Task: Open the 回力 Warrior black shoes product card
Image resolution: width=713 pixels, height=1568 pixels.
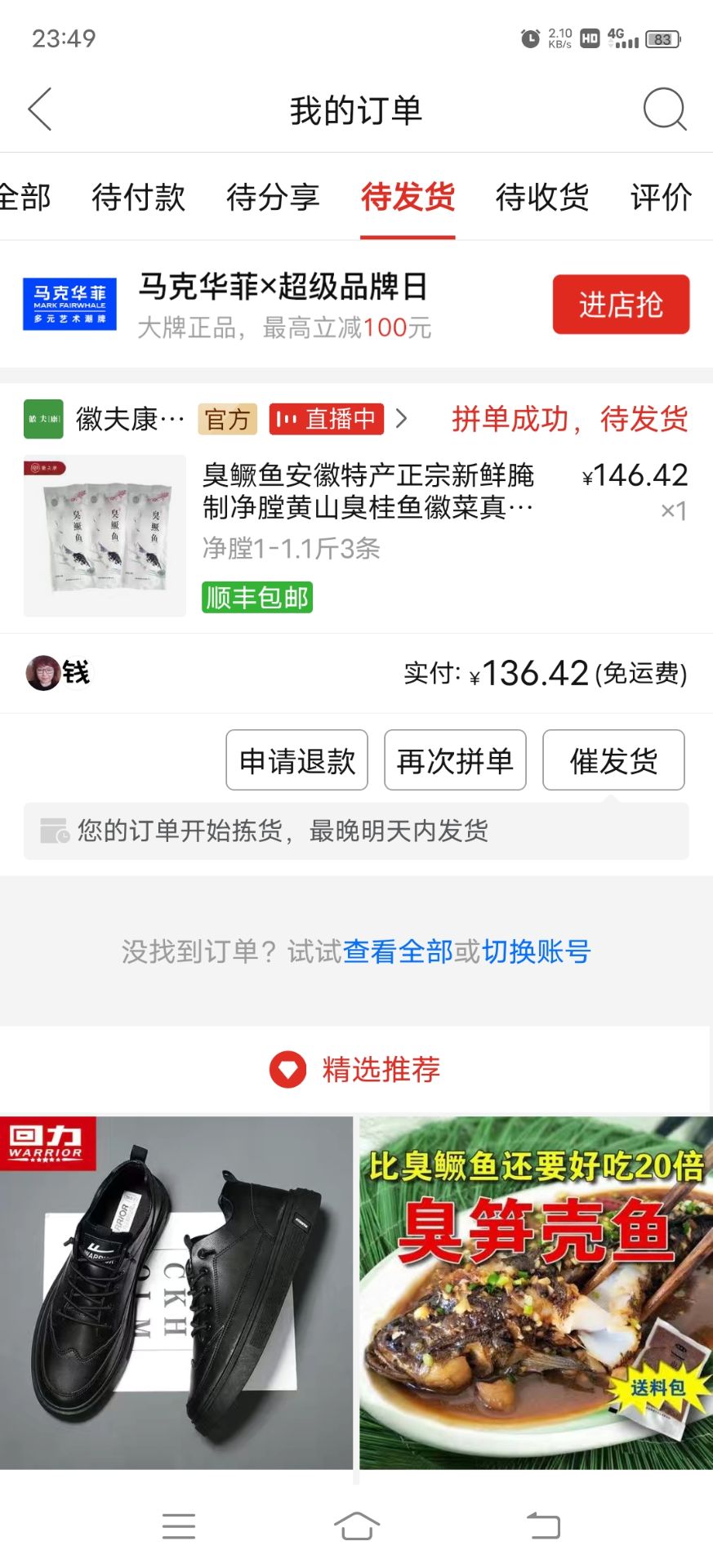Action: pos(176,1293)
